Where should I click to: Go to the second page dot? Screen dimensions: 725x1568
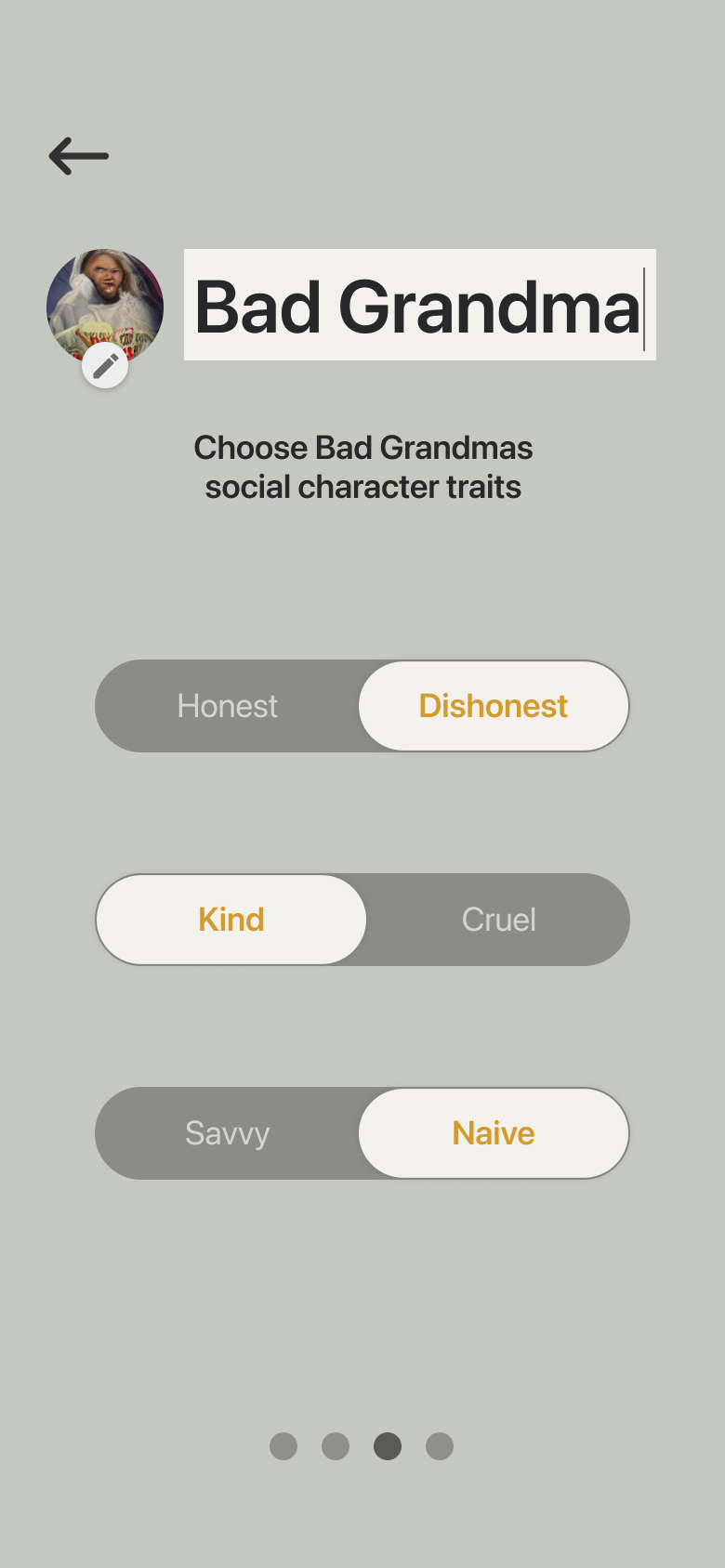[x=336, y=1446]
